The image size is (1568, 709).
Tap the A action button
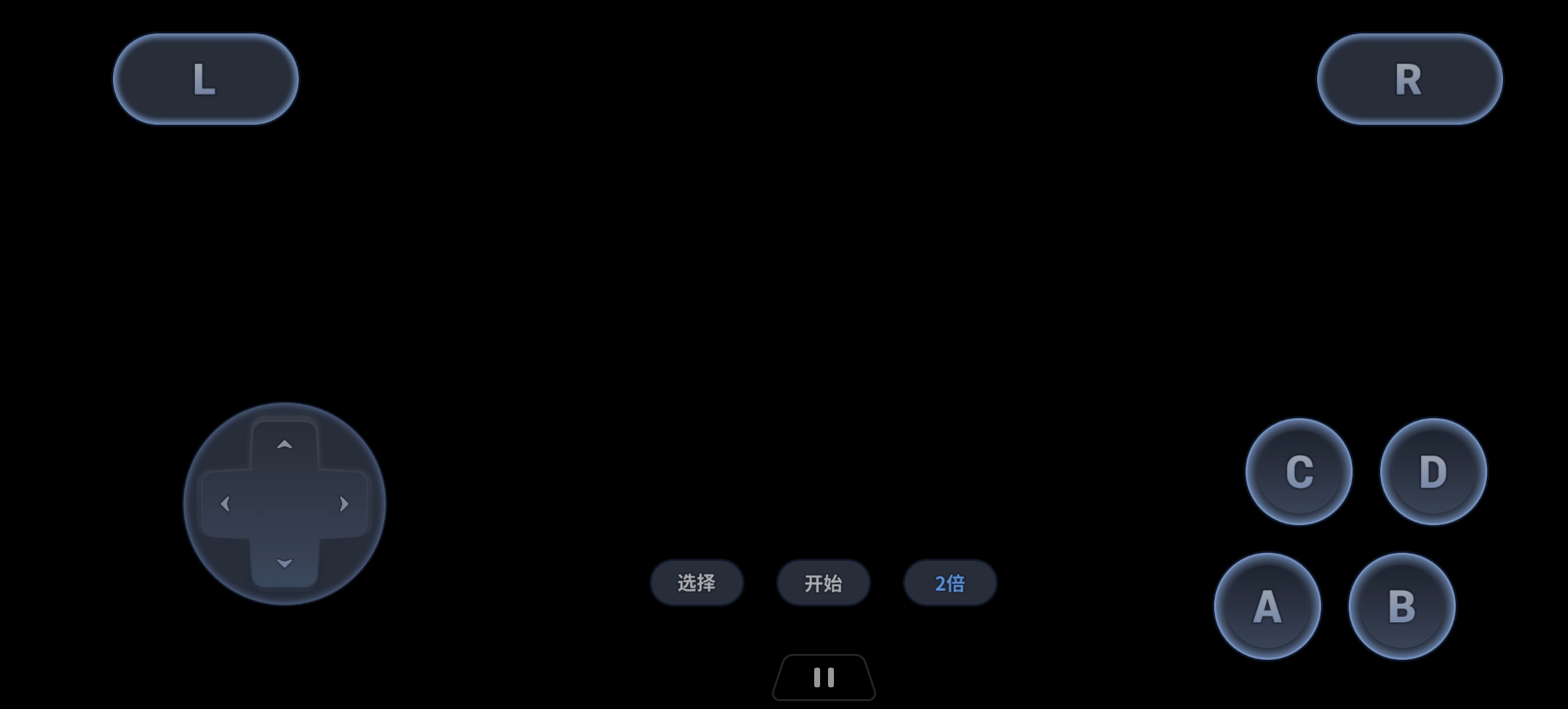1267,606
